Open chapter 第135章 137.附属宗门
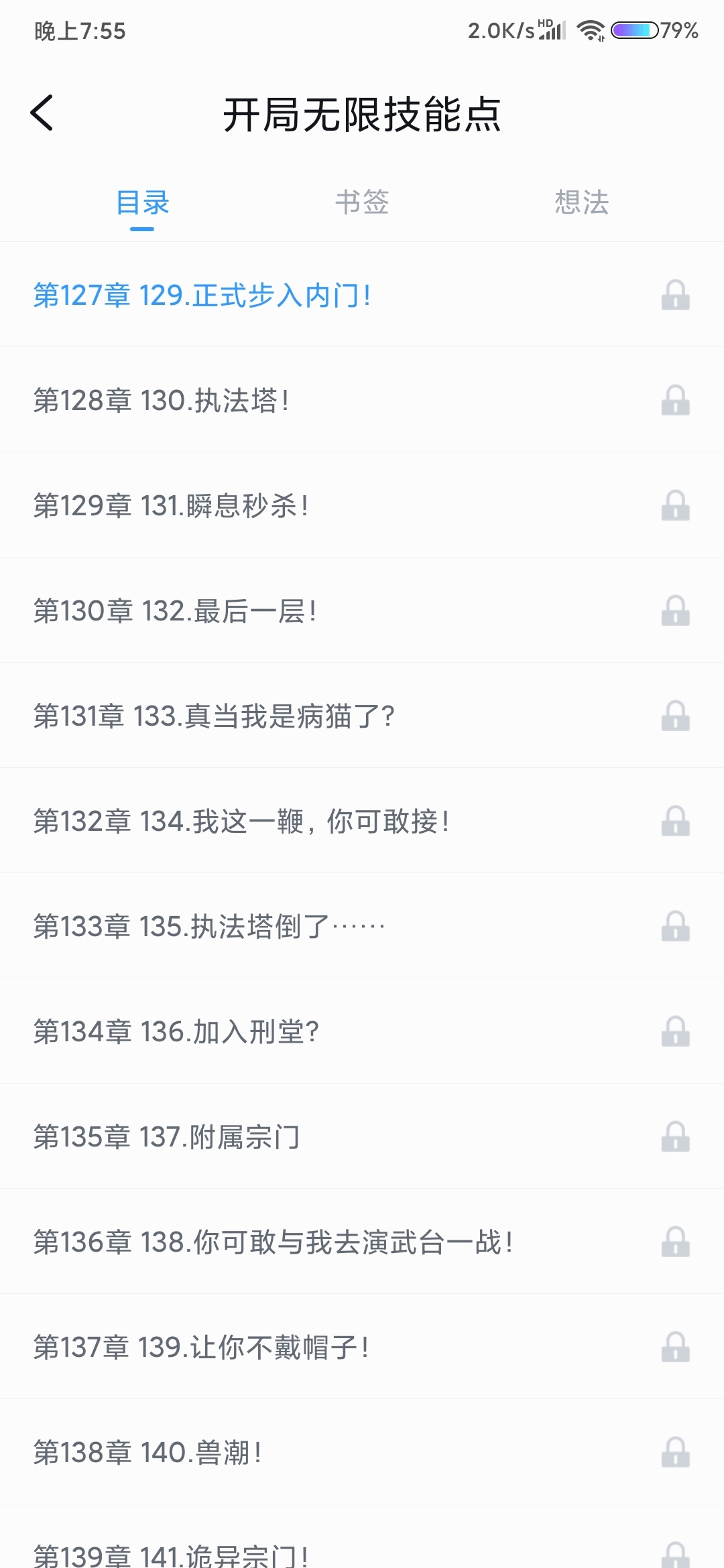724x1568 pixels. coord(362,1136)
